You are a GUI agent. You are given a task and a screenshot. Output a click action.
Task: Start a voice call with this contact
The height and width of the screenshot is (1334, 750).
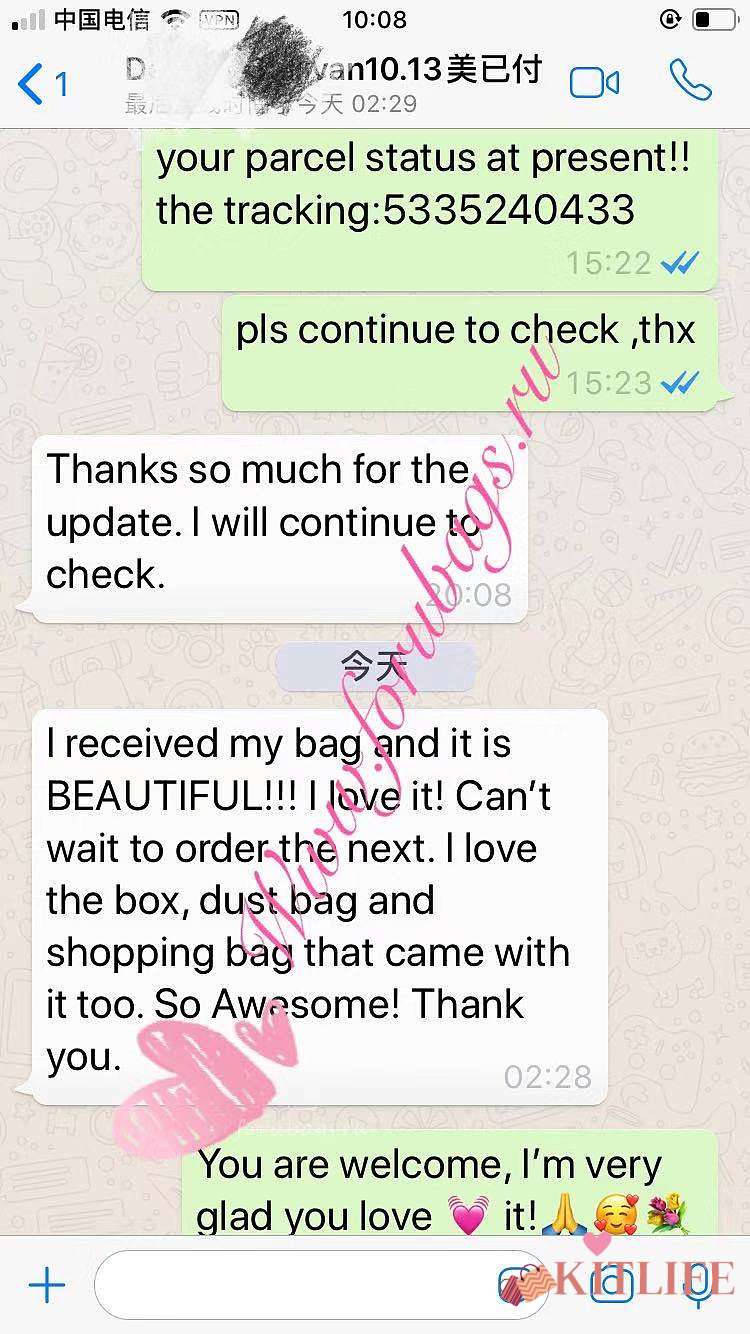point(692,79)
